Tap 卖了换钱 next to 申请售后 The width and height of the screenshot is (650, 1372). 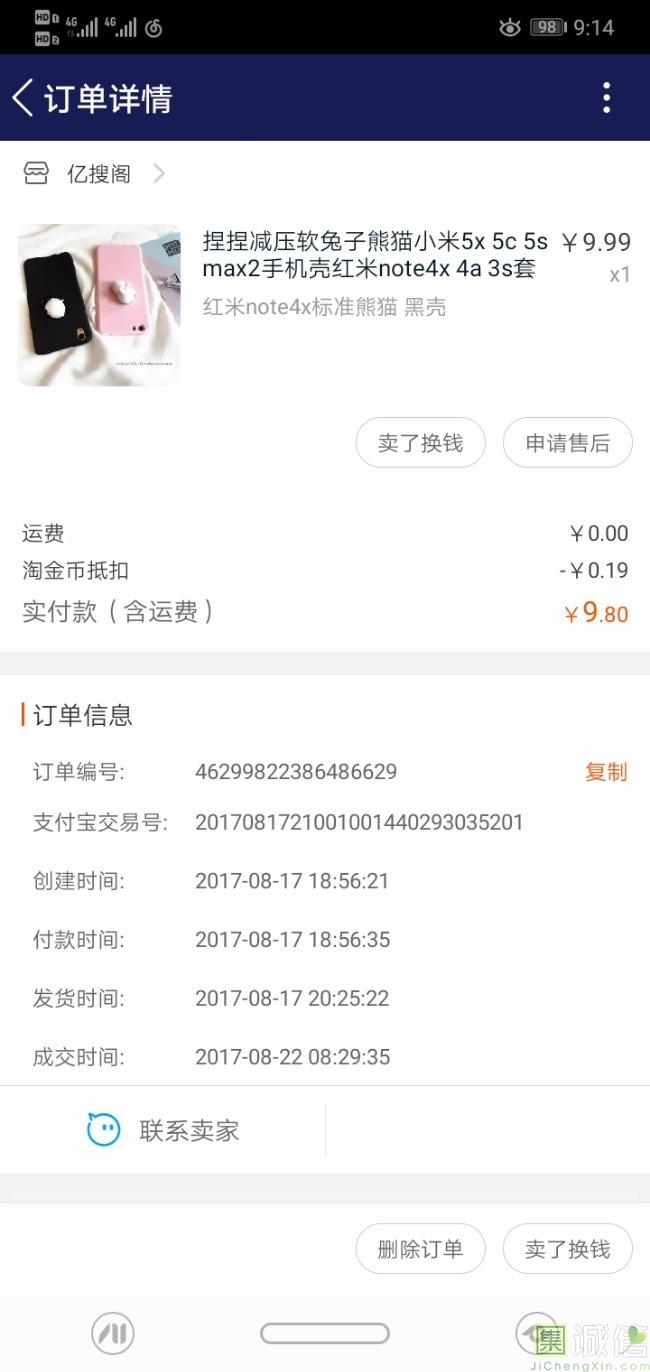[420, 443]
